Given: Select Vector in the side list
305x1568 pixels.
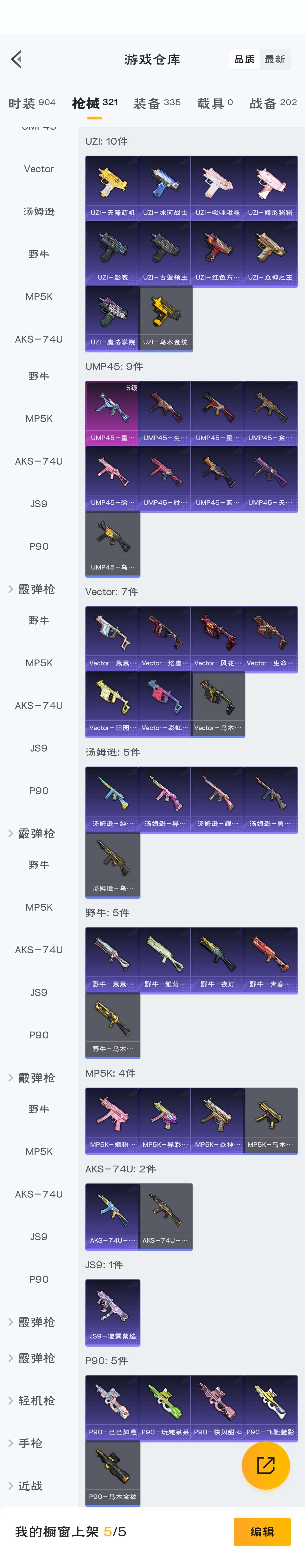Looking at the screenshot, I should coord(39,169).
